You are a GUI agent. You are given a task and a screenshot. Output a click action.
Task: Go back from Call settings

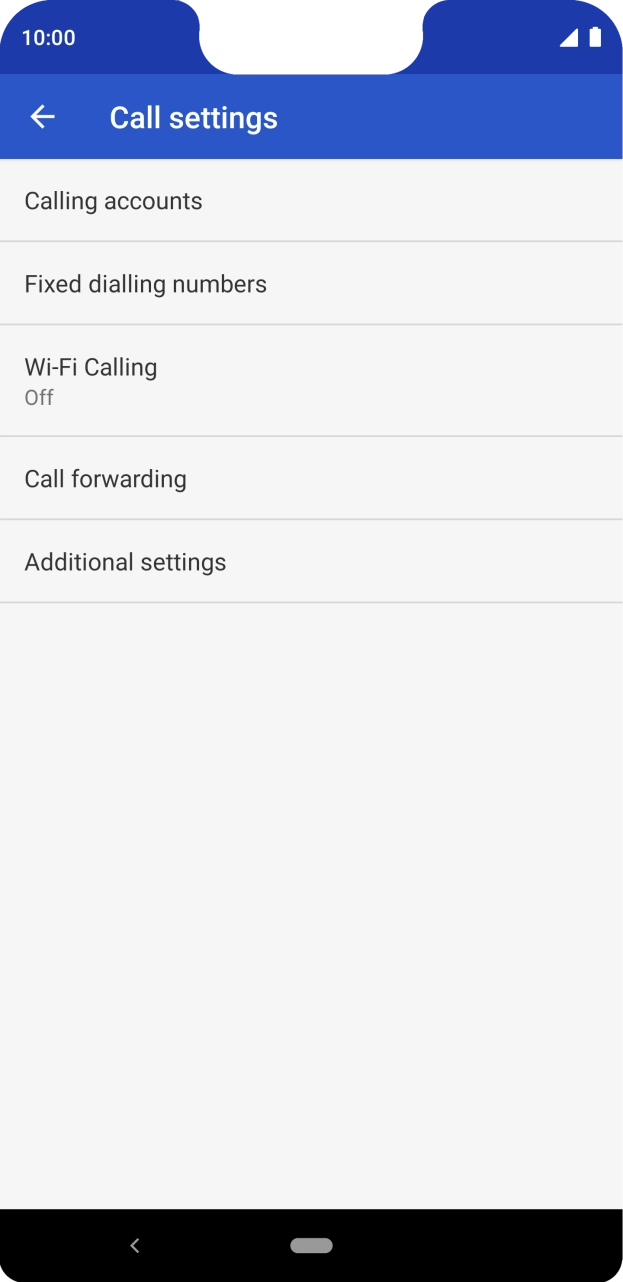(42, 117)
